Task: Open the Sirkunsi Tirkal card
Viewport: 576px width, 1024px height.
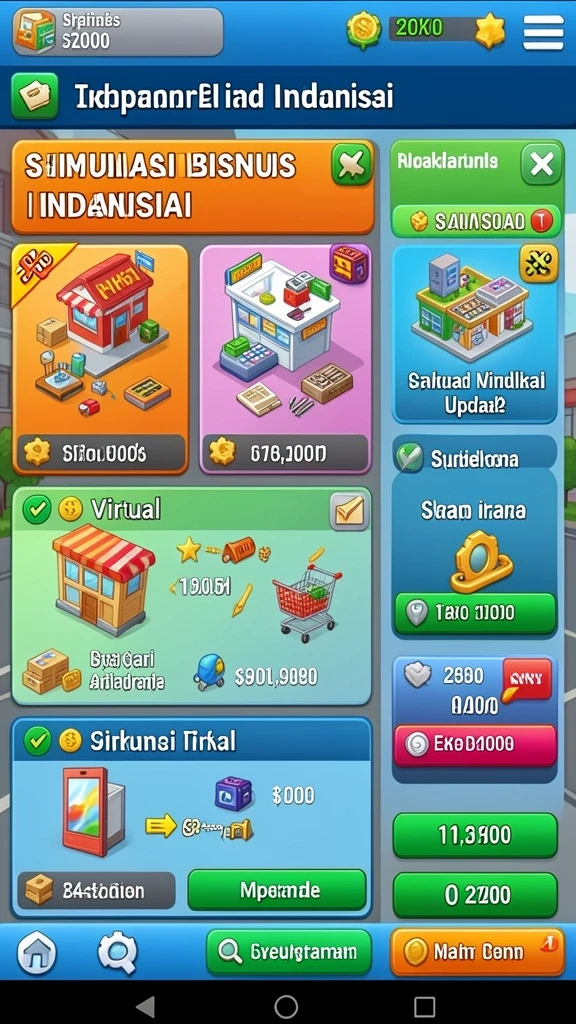Action: click(192, 818)
